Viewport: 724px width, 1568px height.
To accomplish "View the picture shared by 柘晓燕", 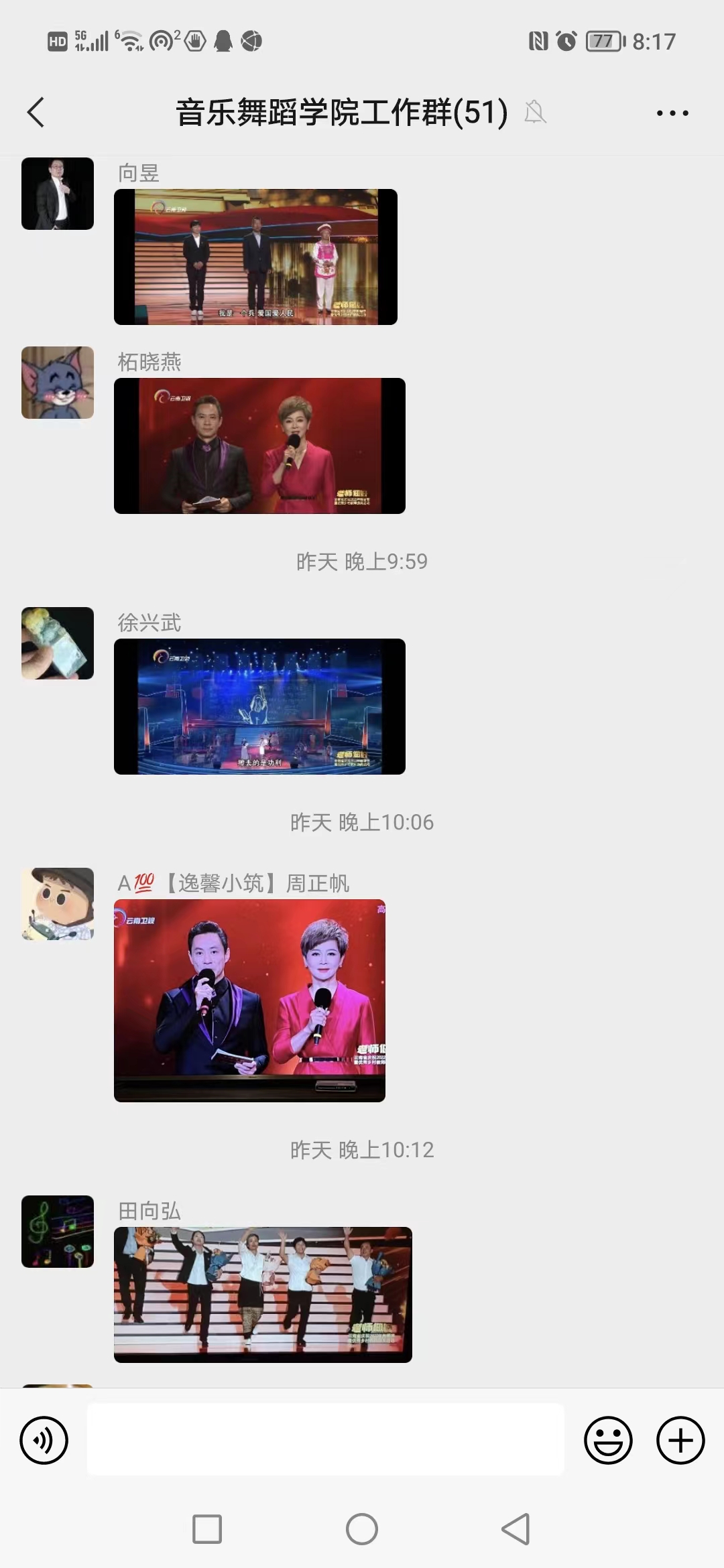I will pyautogui.click(x=259, y=446).
